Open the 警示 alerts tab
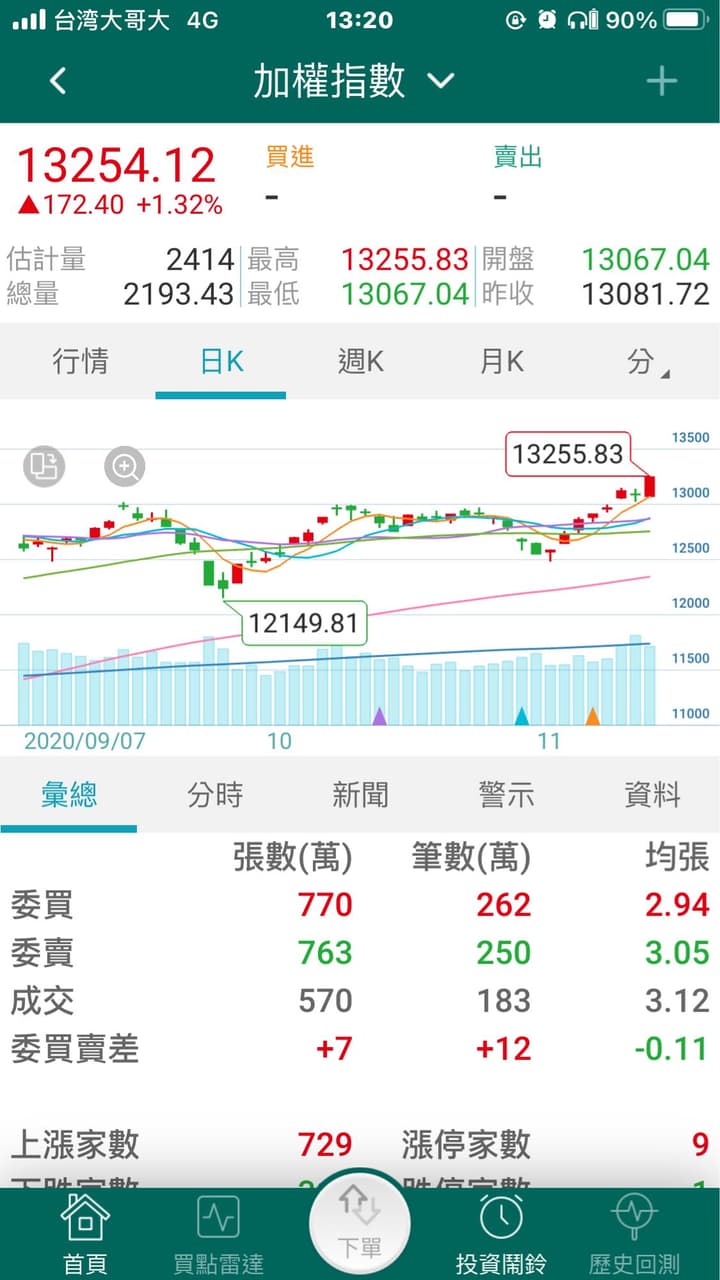The height and width of the screenshot is (1280, 720). [506, 795]
